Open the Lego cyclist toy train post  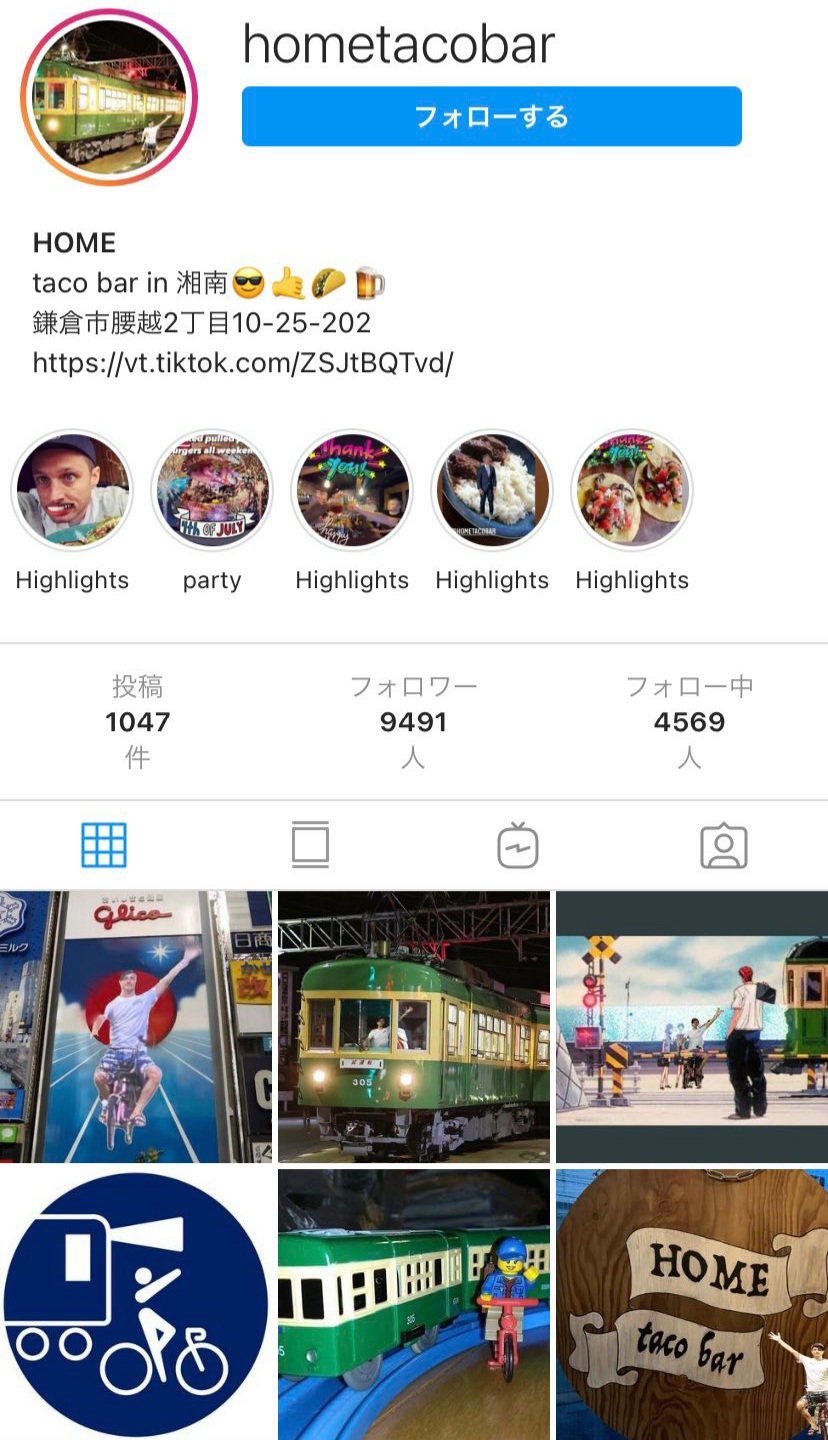[414, 1305]
